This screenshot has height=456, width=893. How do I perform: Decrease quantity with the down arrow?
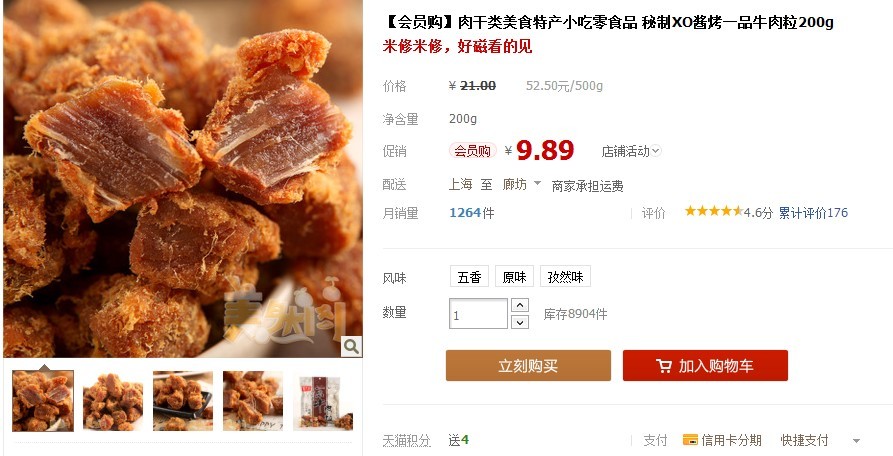519,322
